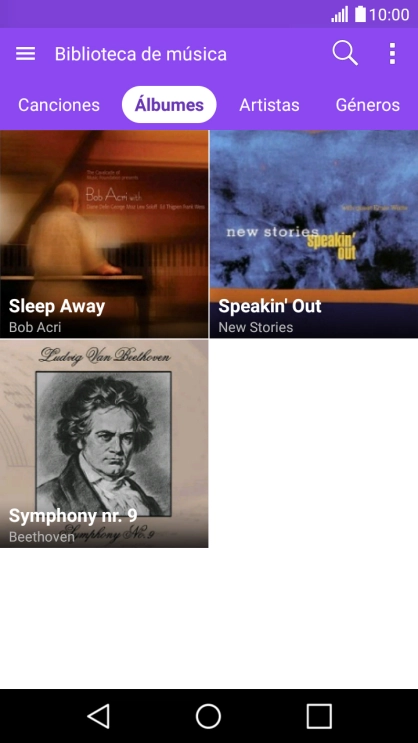This screenshot has height=743, width=418.
Task: Switch to the Canciones tab
Action: [x=59, y=105]
